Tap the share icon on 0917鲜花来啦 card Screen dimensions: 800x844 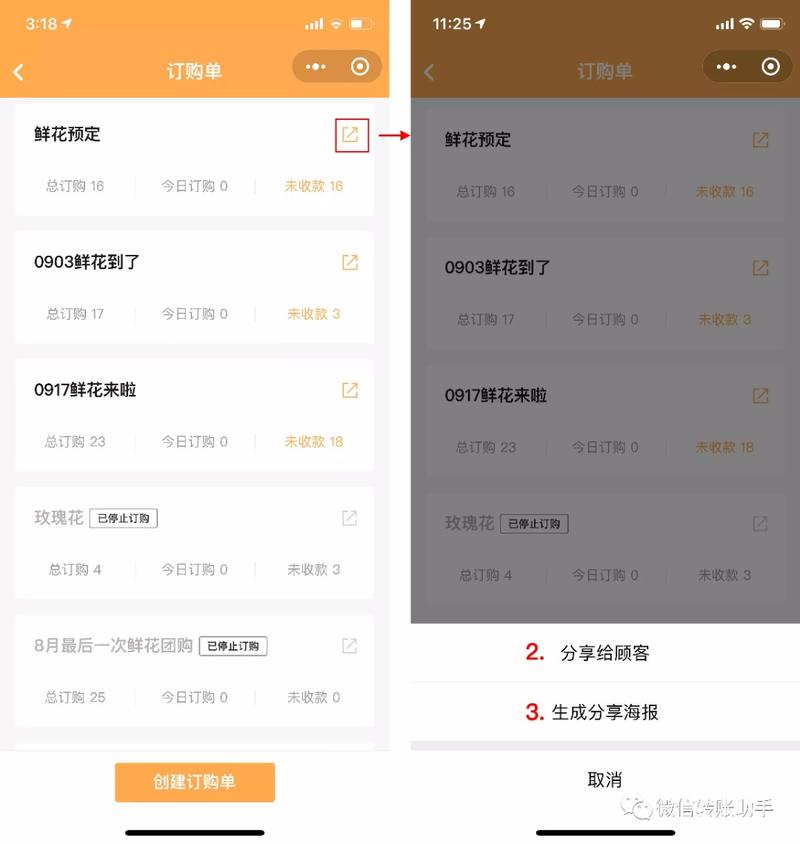[x=348, y=391]
